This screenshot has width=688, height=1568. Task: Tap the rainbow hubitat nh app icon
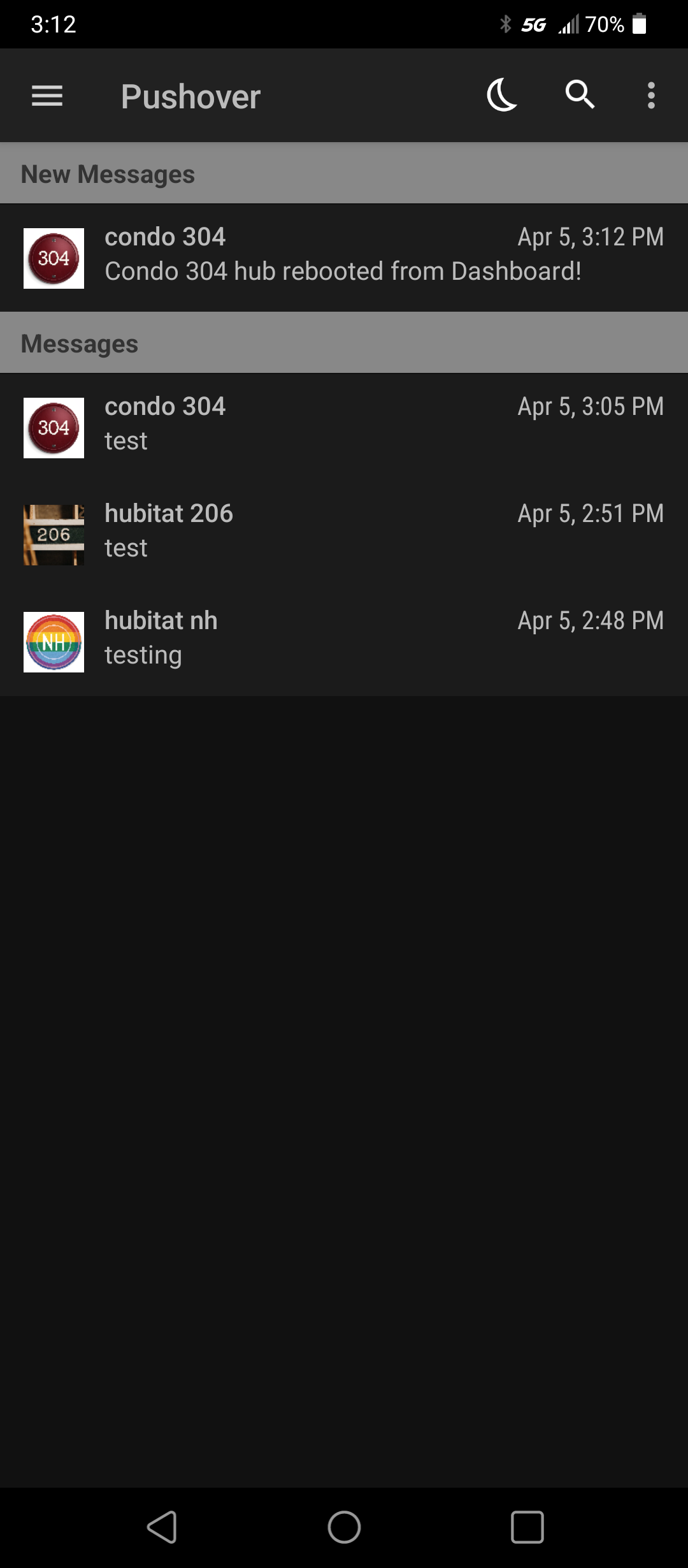[x=54, y=641]
